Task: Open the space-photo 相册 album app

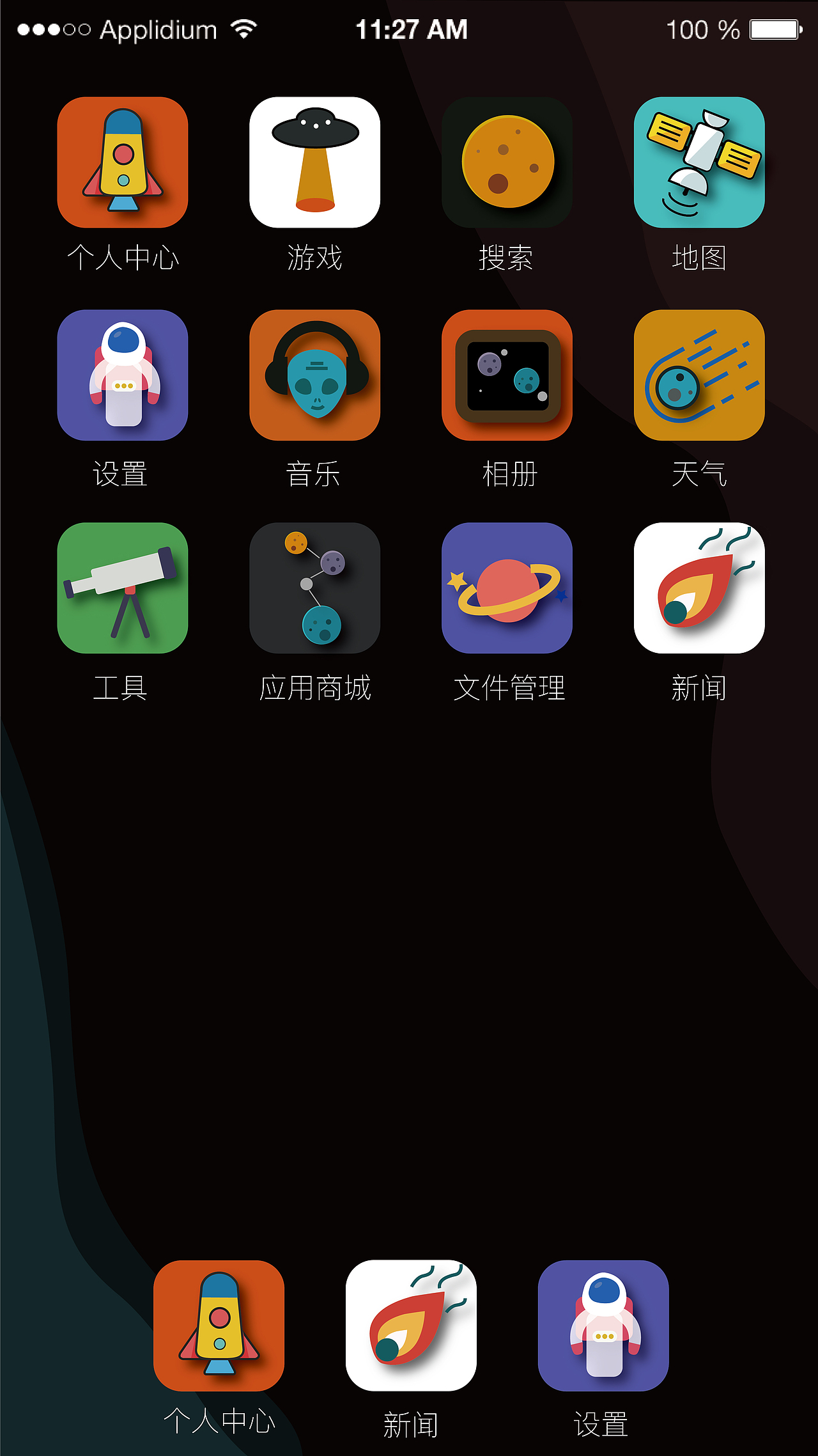Action: (506, 377)
